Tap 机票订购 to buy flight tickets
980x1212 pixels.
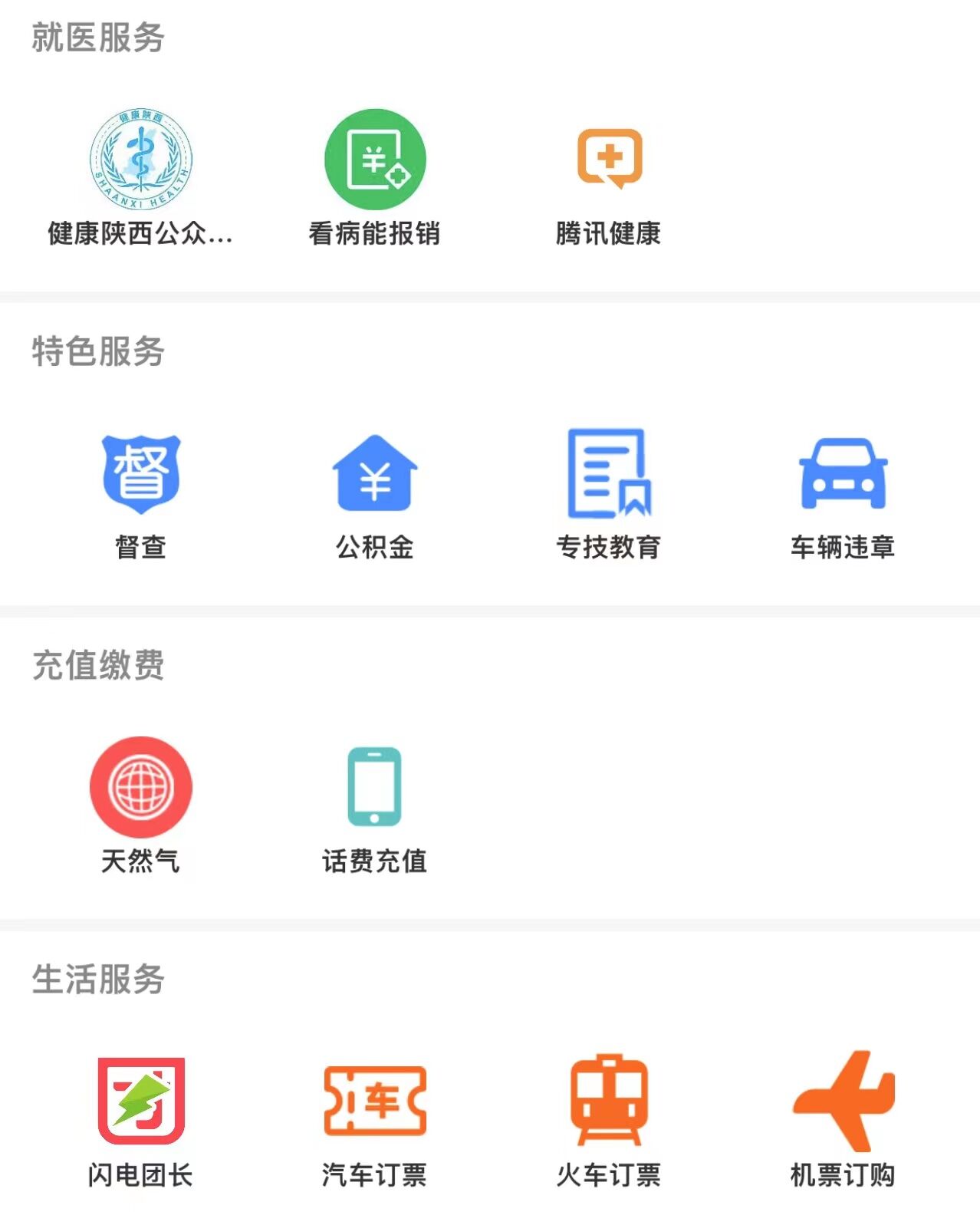click(x=843, y=1102)
